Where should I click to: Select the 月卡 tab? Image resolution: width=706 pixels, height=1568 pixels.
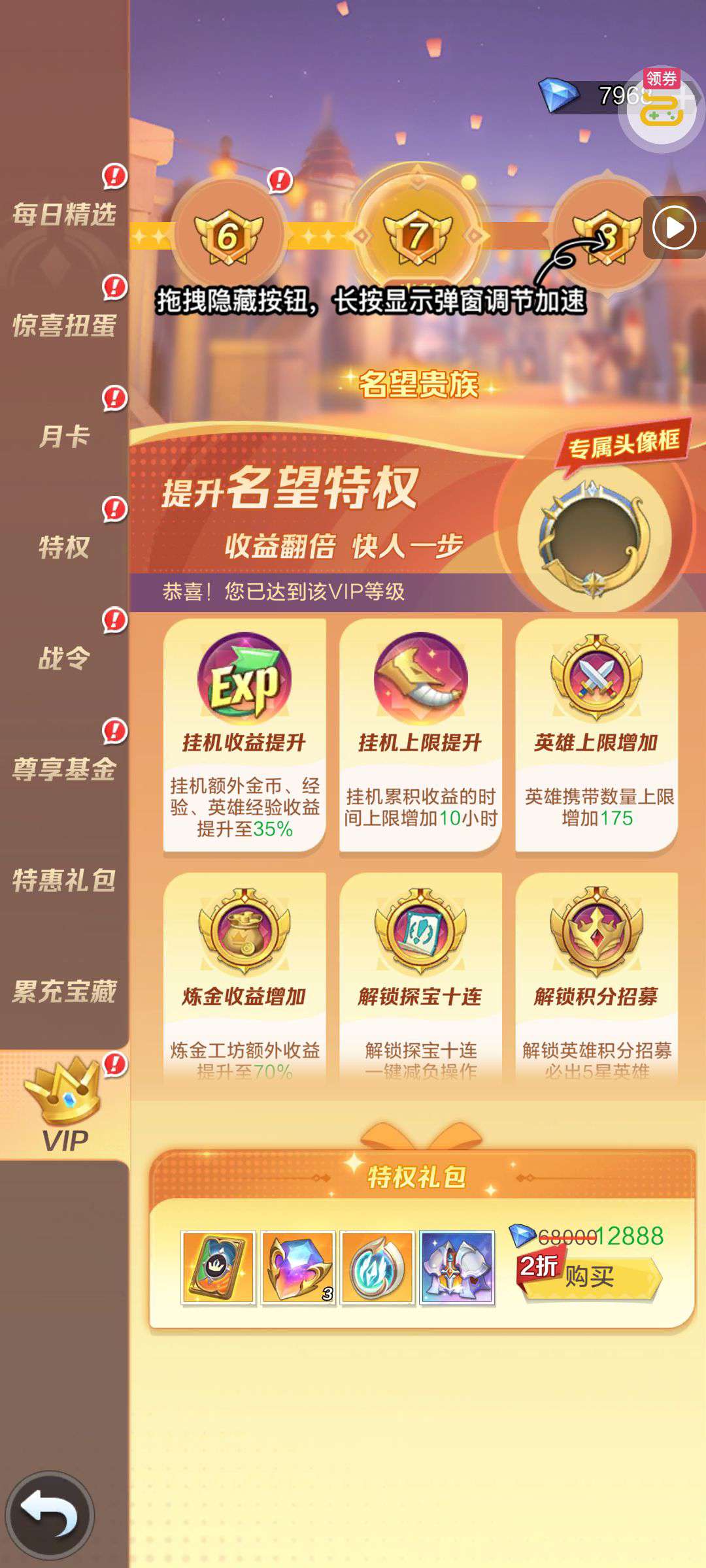[x=64, y=436]
